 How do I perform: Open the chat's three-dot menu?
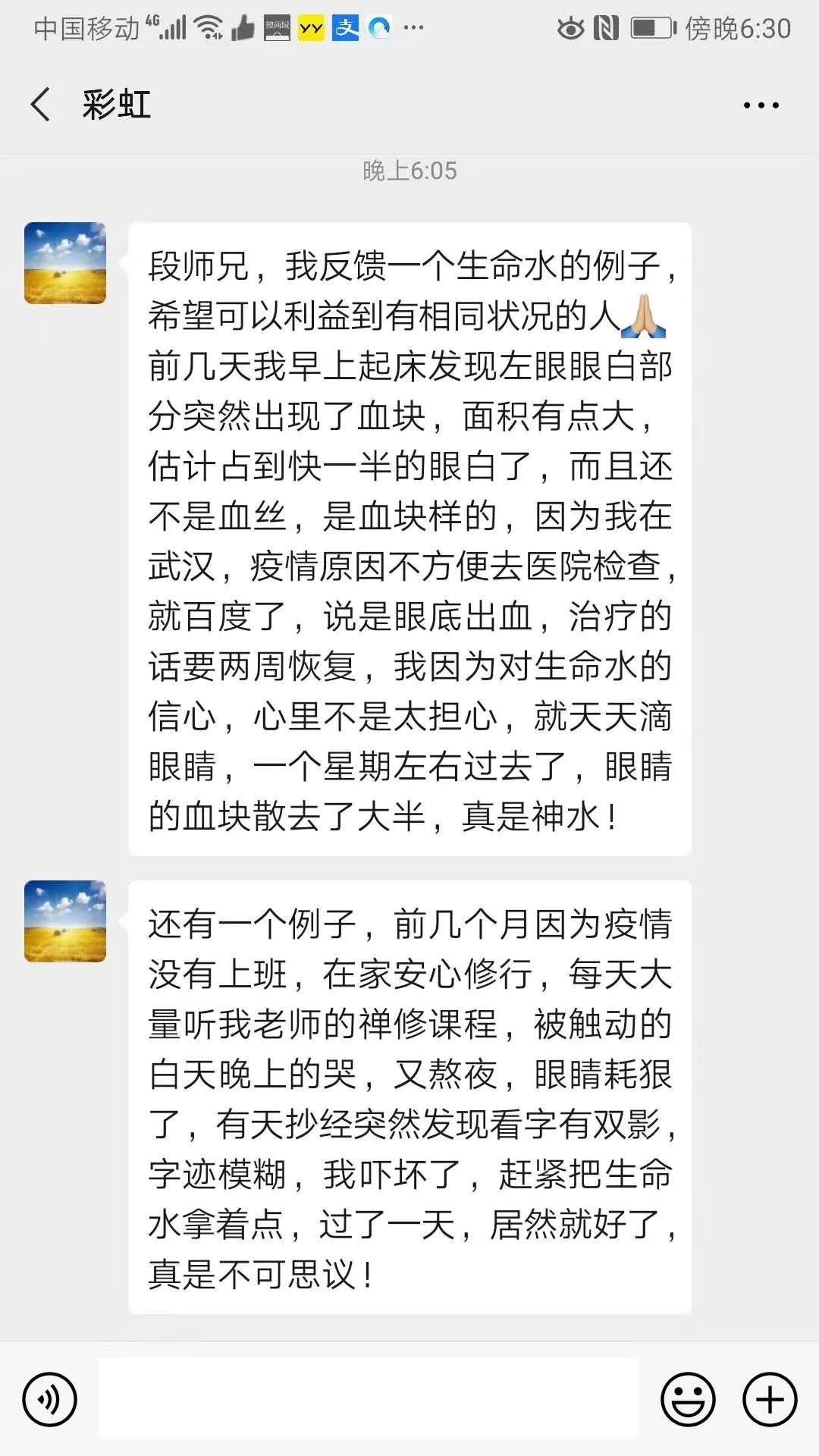point(761,105)
